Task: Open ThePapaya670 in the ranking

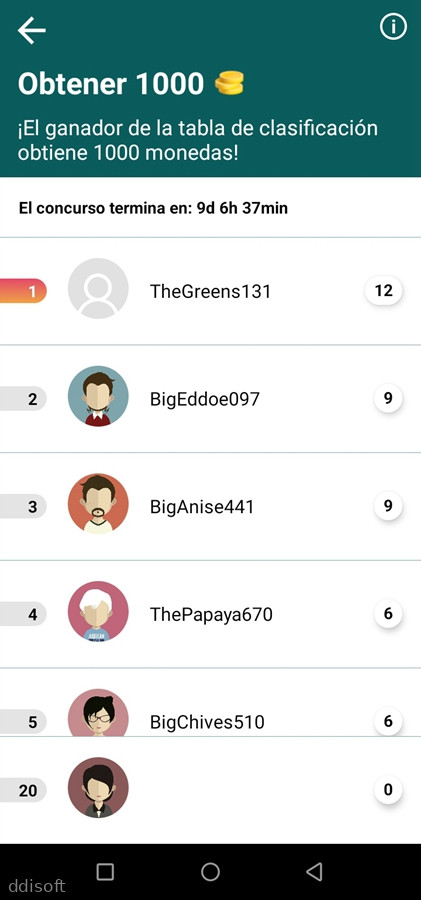Action: pyautogui.click(x=210, y=614)
